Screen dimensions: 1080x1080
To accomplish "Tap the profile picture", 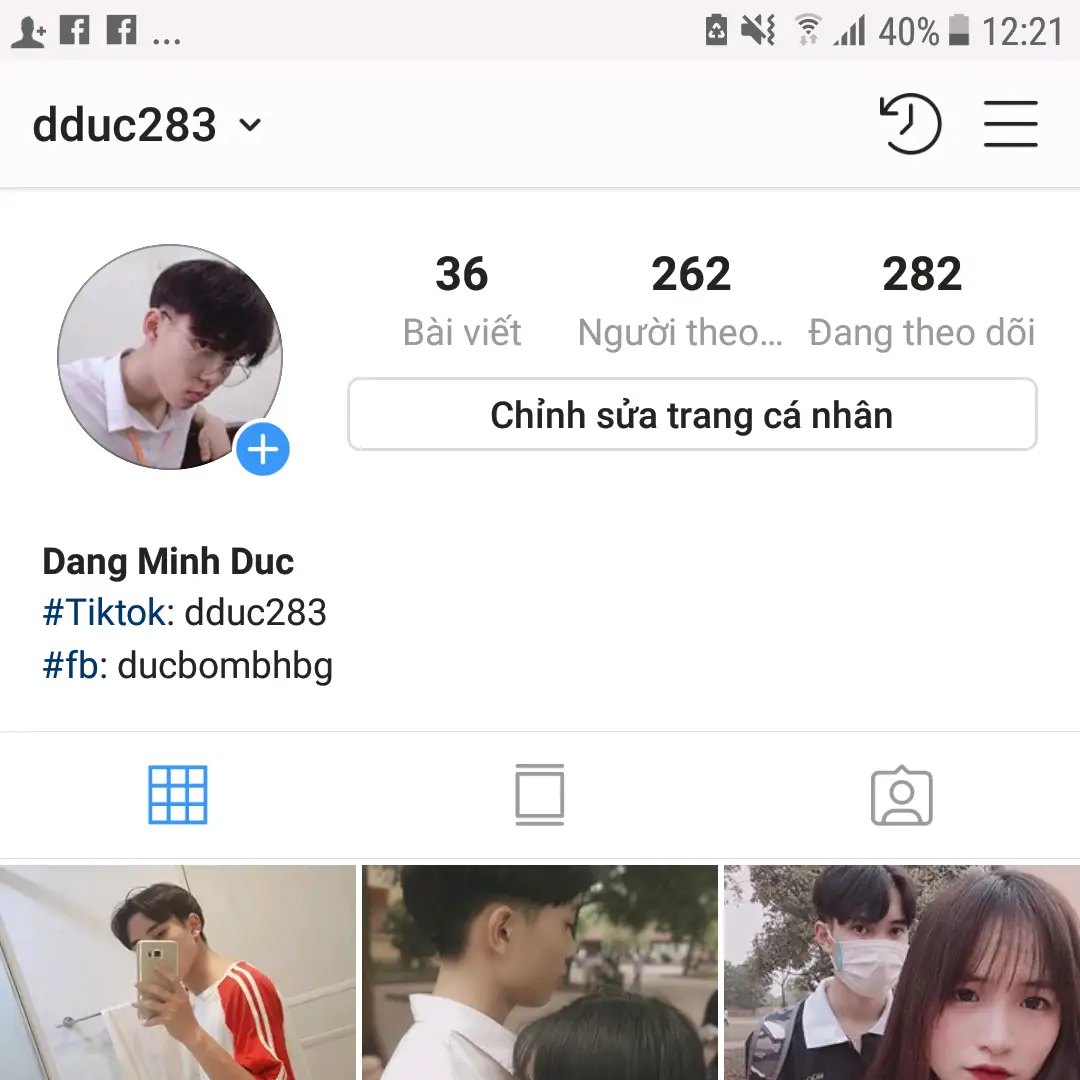I will tap(170, 357).
